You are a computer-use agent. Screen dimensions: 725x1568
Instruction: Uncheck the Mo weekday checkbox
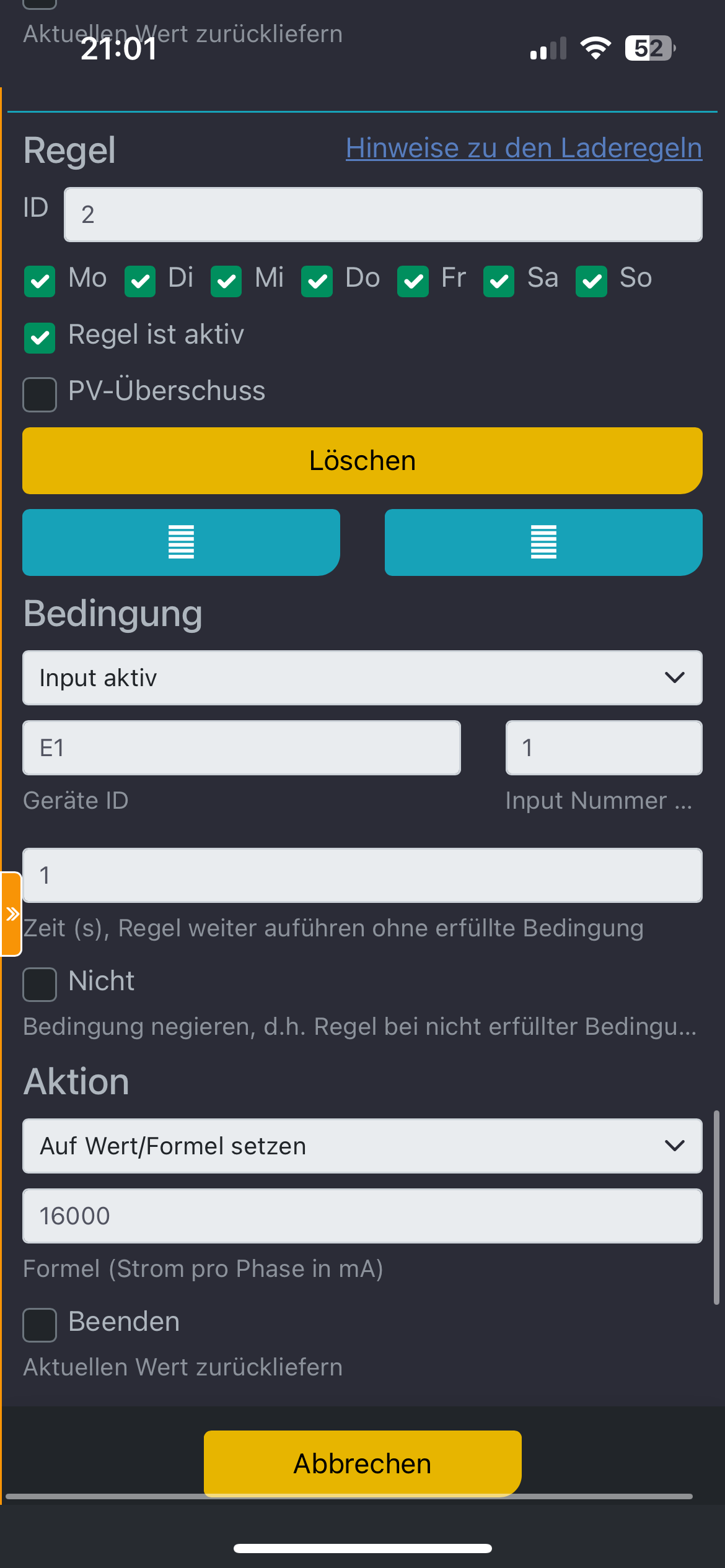click(x=40, y=281)
